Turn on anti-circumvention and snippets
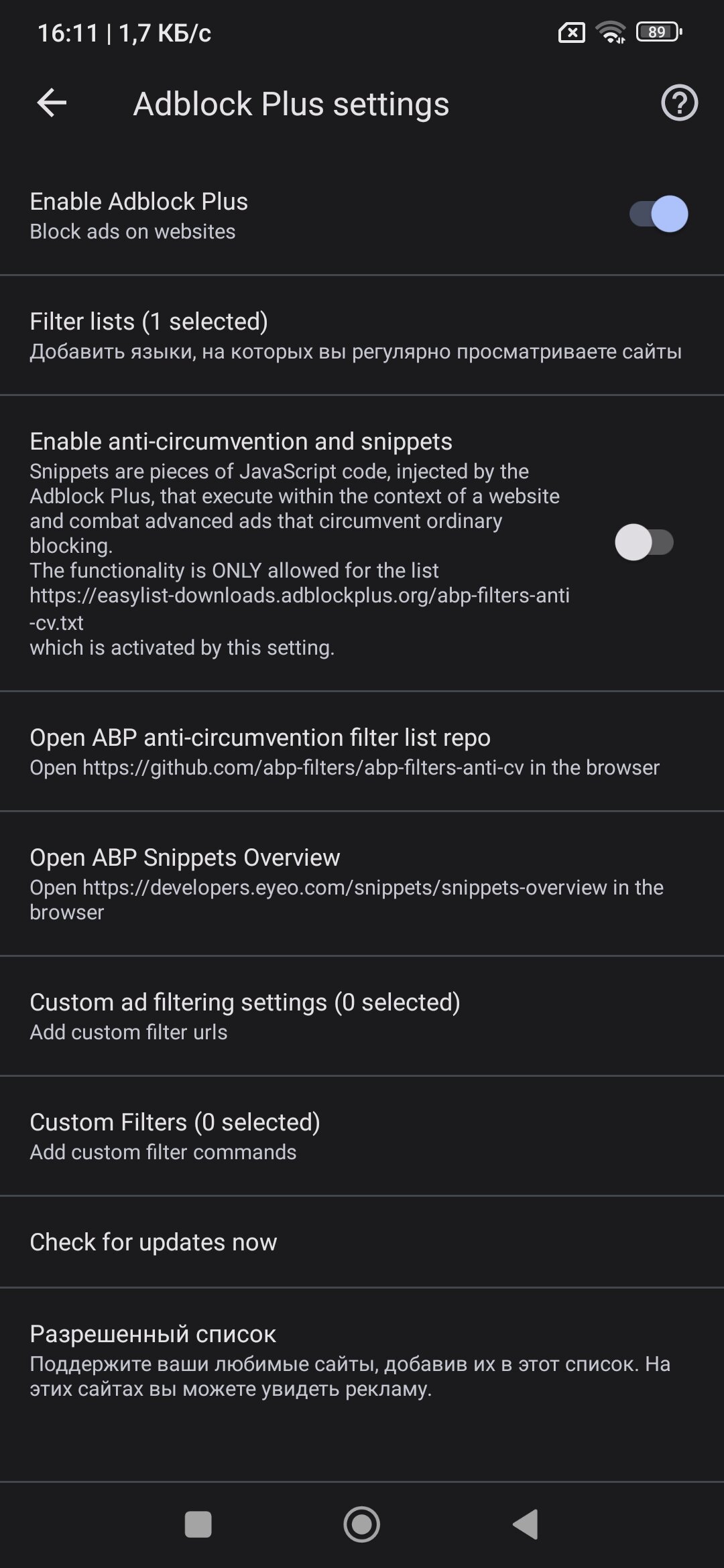 644,543
